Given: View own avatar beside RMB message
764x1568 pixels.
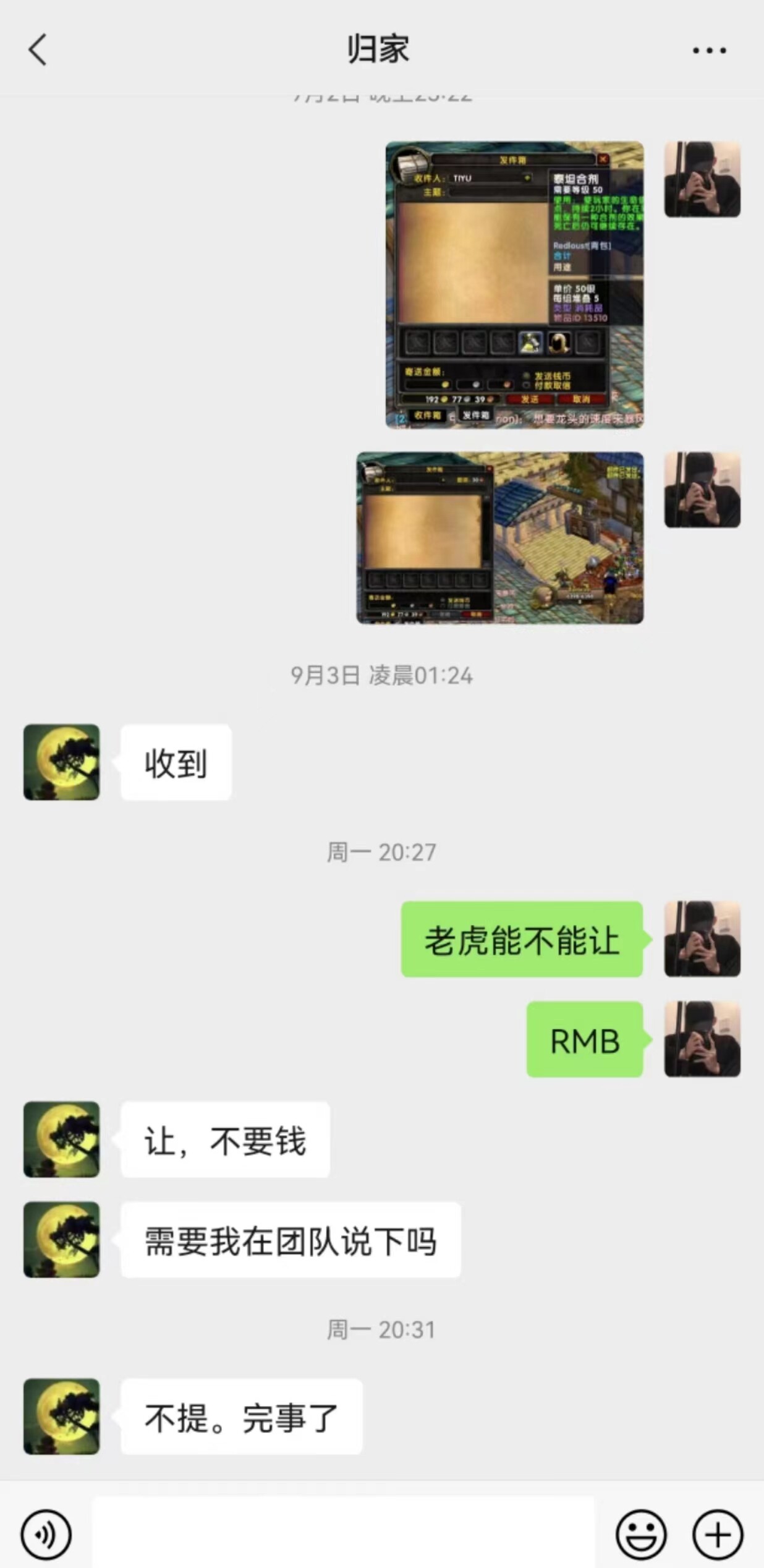Looking at the screenshot, I should coord(702,1039).
